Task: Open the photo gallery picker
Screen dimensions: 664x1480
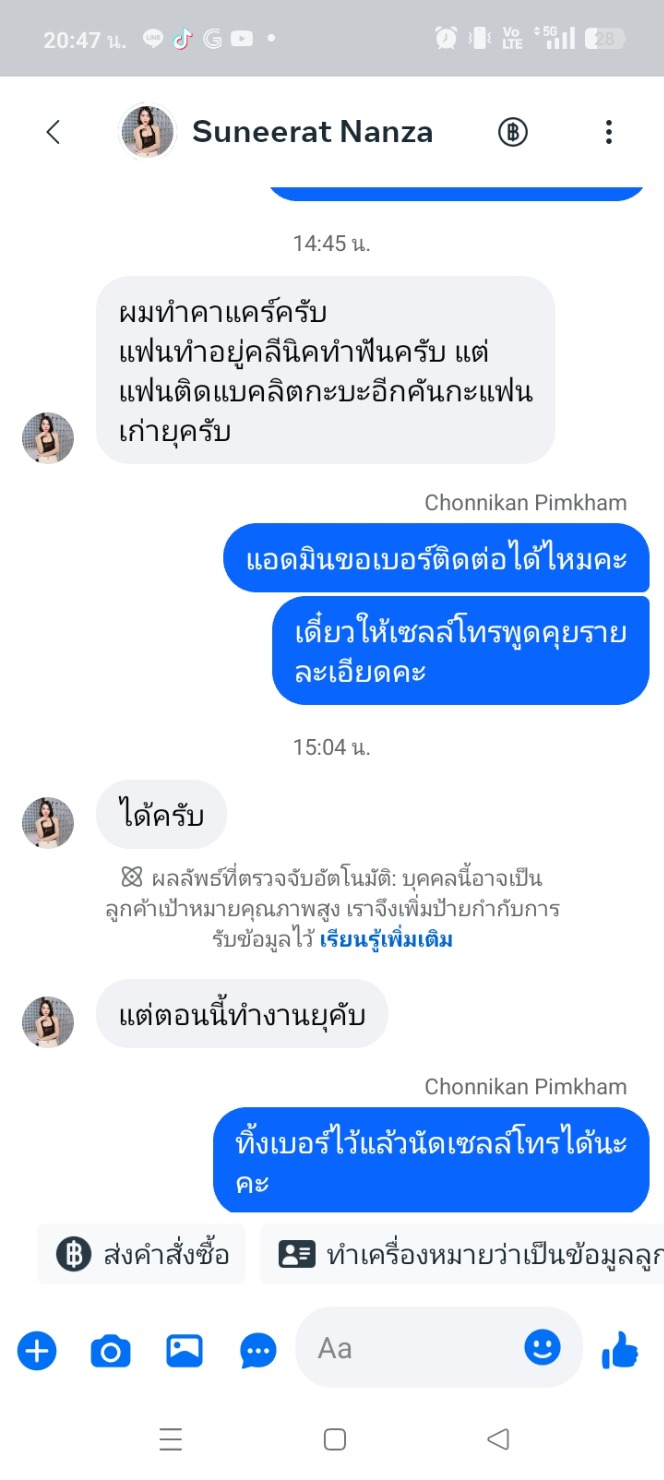Action: [185, 1352]
